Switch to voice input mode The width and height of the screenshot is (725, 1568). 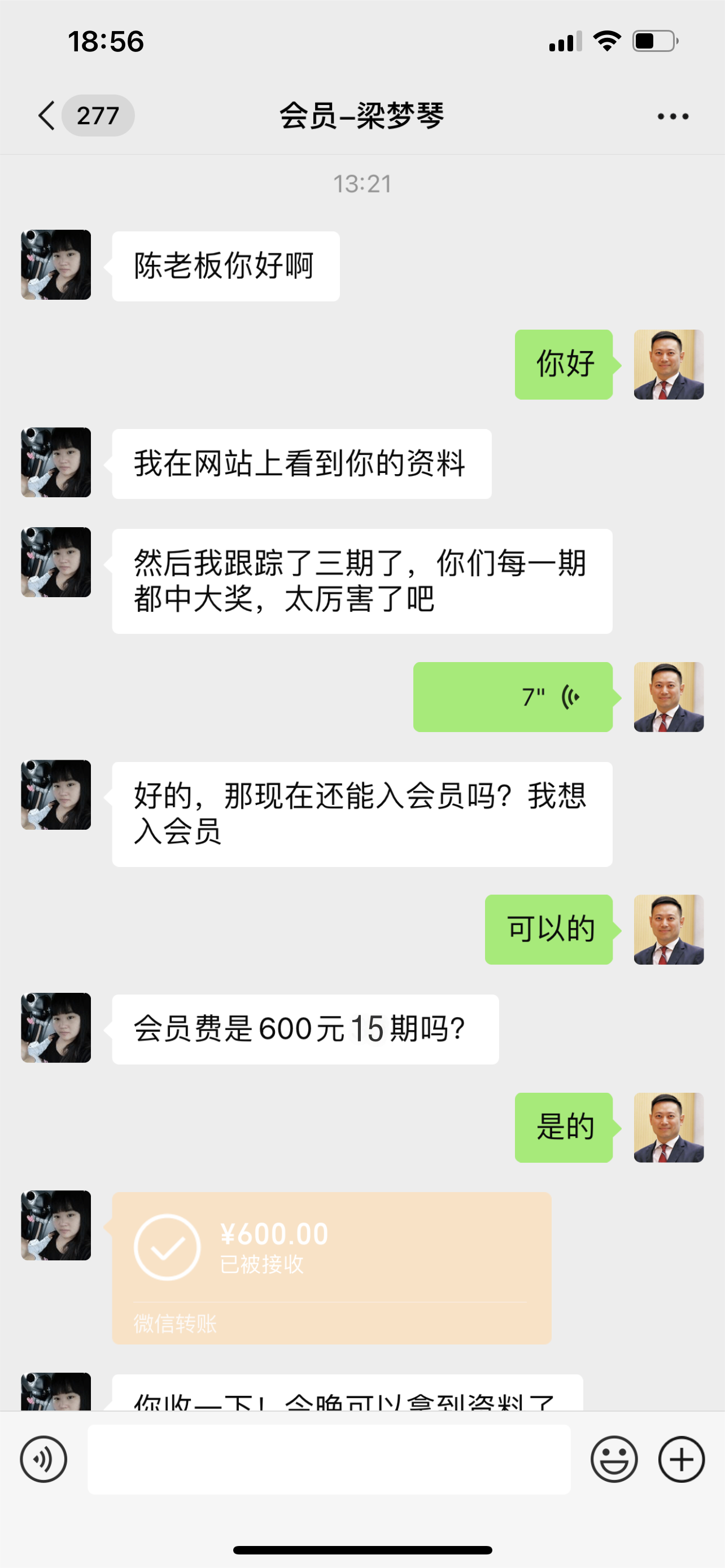click(x=43, y=1459)
